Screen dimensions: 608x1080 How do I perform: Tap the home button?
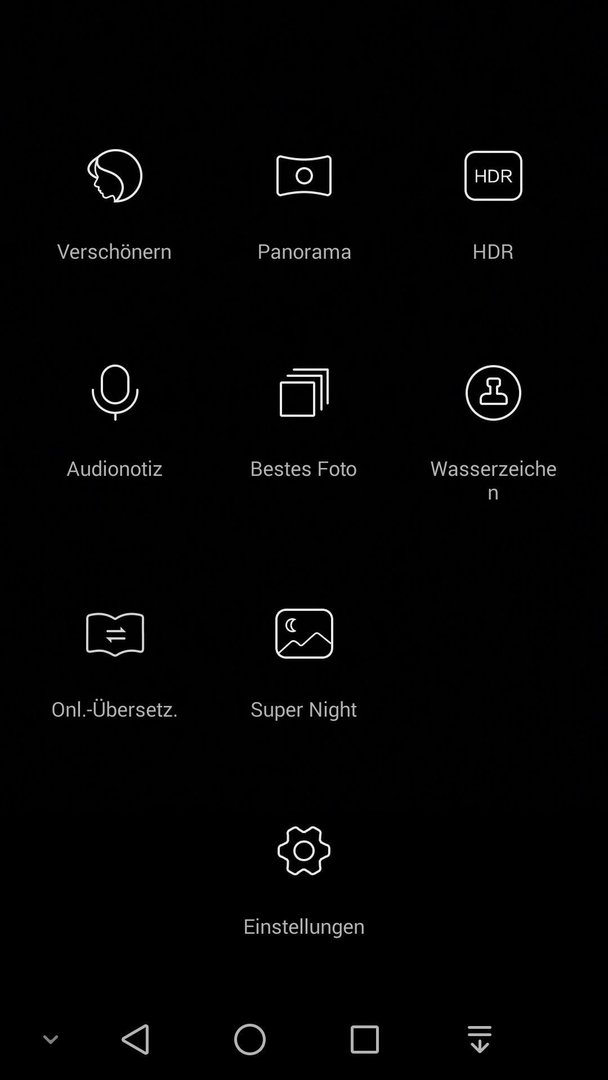[x=250, y=1039]
